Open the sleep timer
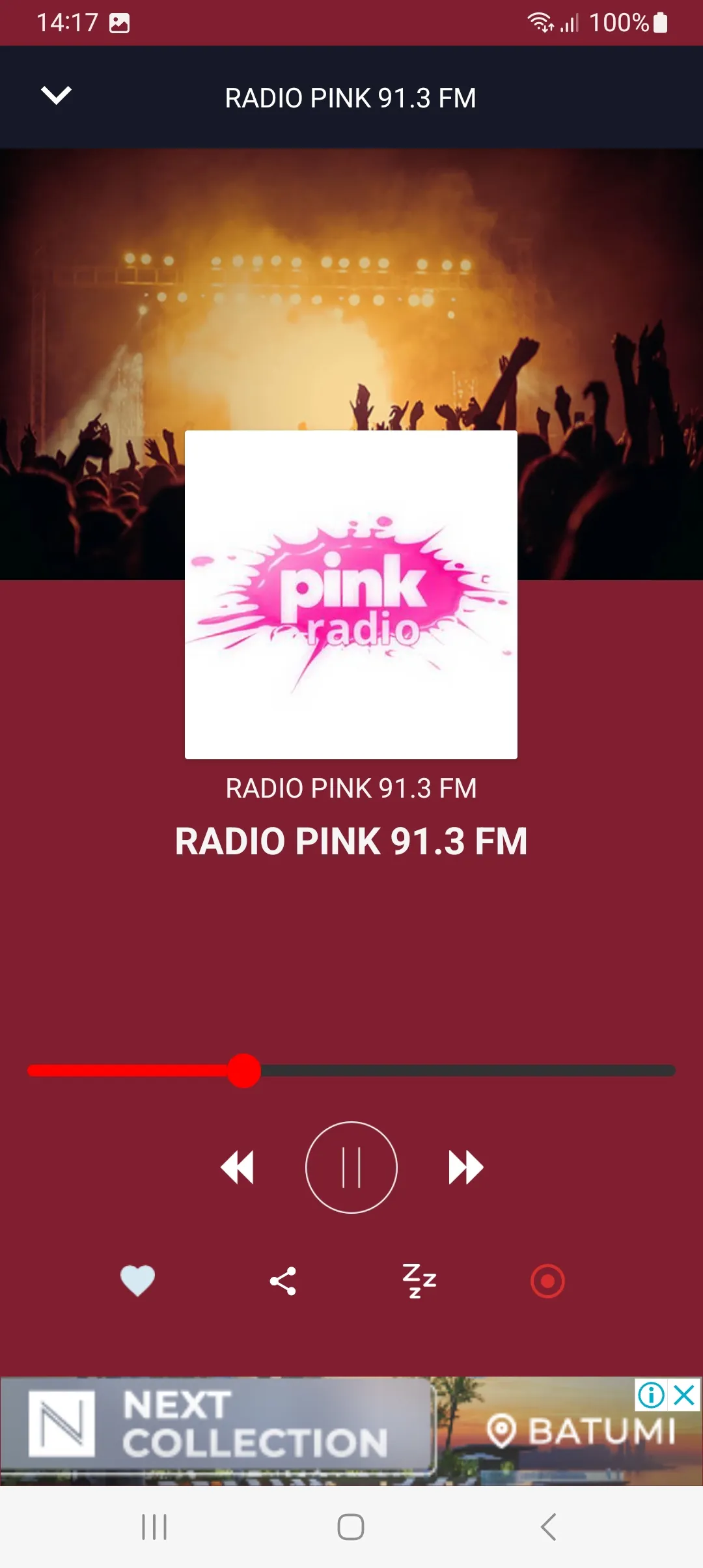 click(419, 1281)
